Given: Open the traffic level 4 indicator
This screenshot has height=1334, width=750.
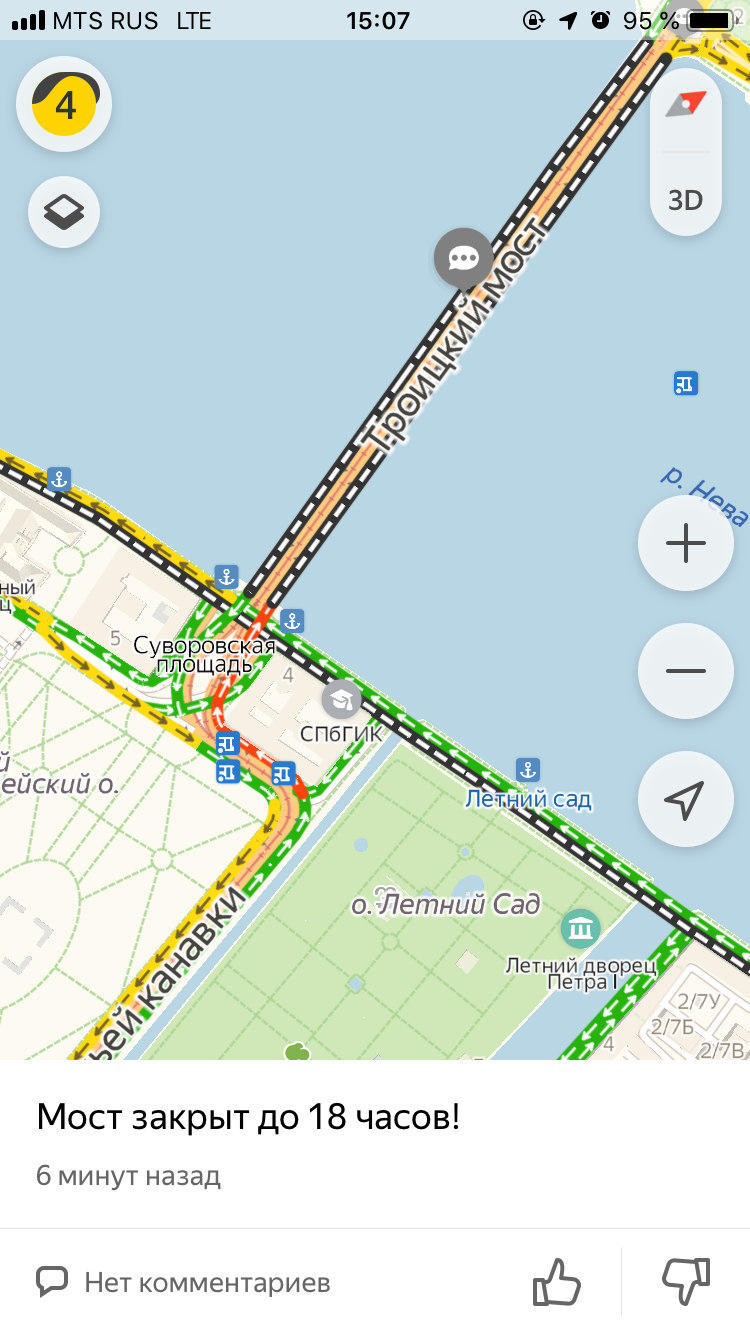Looking at the screenshot, I should click(x=64, y=104).
